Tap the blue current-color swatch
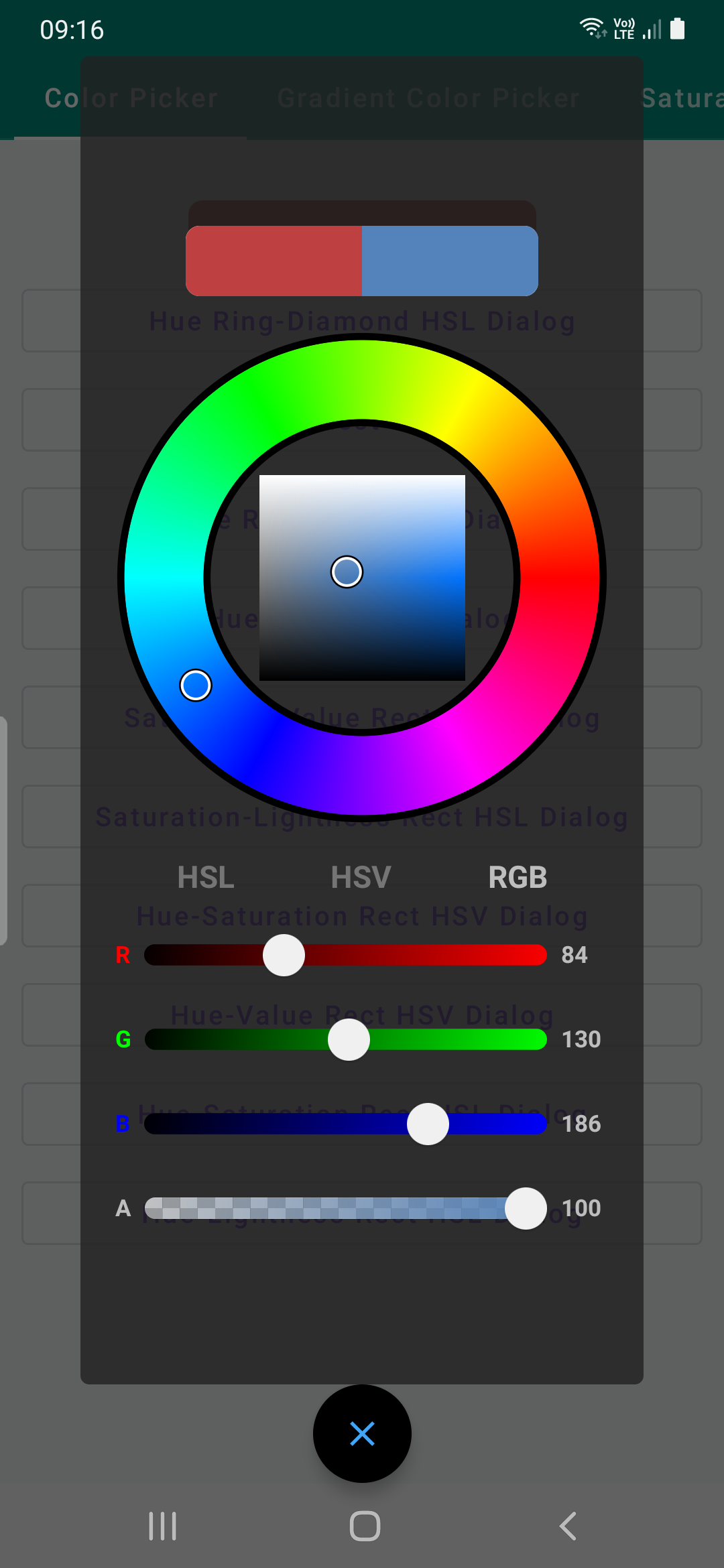The width and height of the screenshot is (724, 1568). pos(450,261)
